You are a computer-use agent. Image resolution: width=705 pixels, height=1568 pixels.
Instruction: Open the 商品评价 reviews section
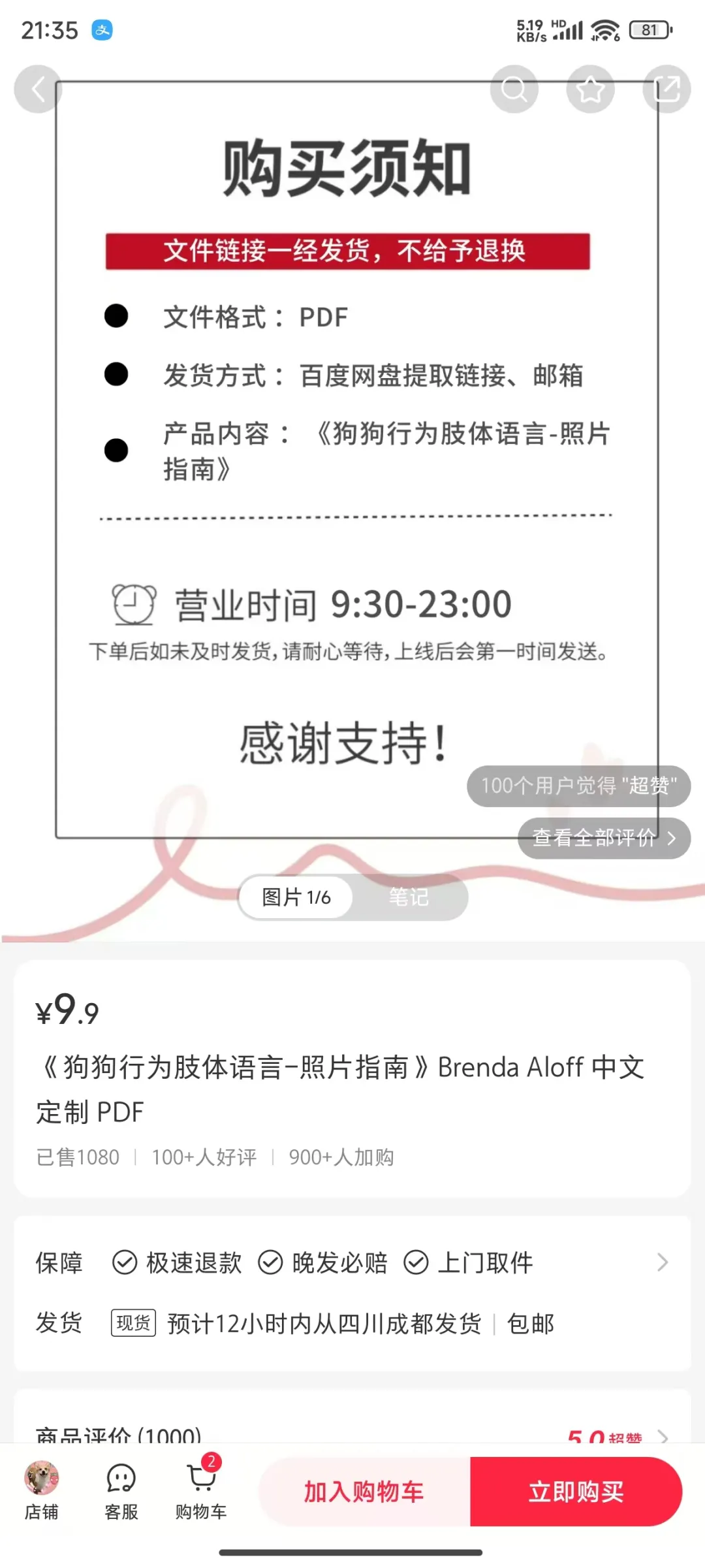tap(352, 1433)
